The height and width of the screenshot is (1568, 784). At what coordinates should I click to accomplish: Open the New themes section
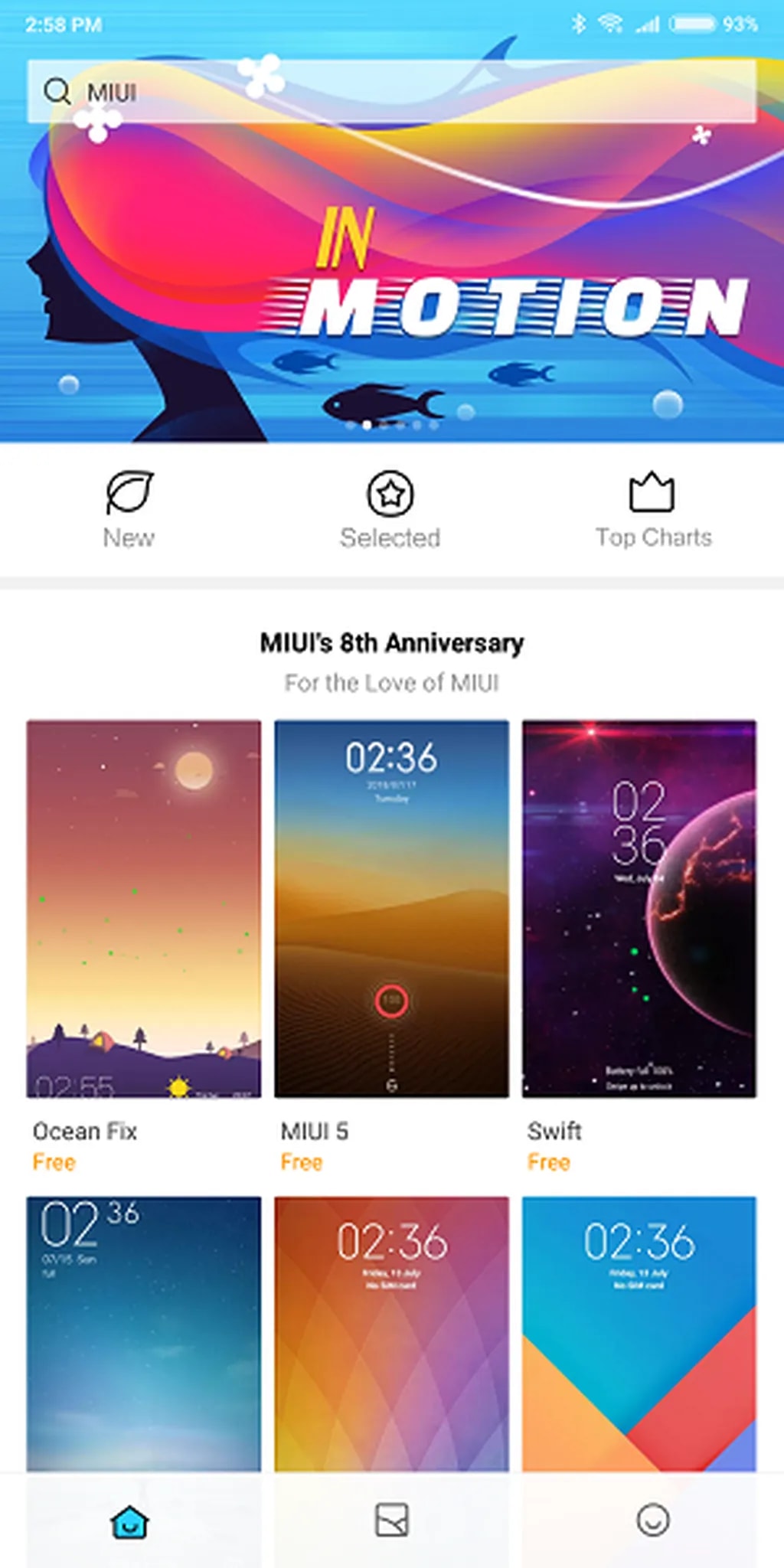(x=129, y=509)
